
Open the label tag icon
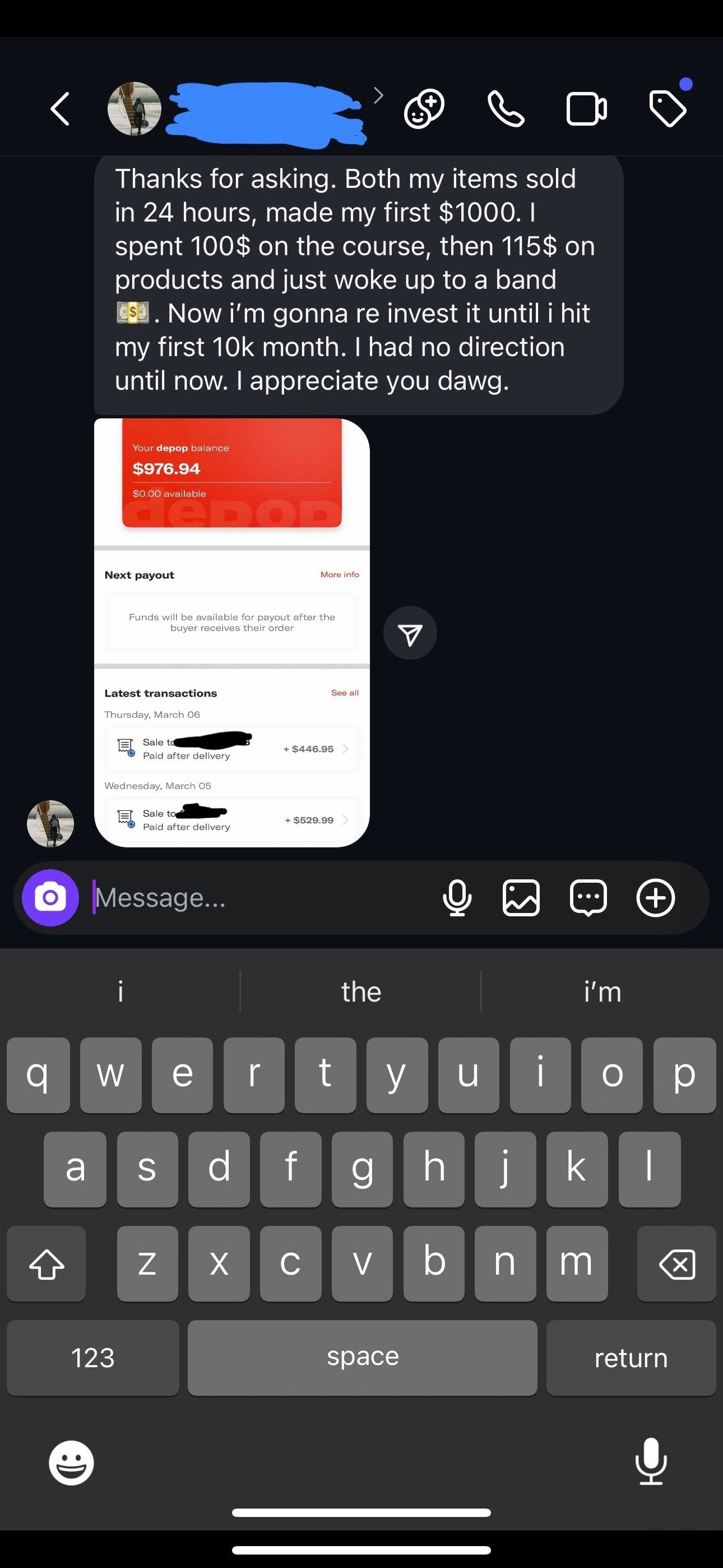[x=668, y=108]
